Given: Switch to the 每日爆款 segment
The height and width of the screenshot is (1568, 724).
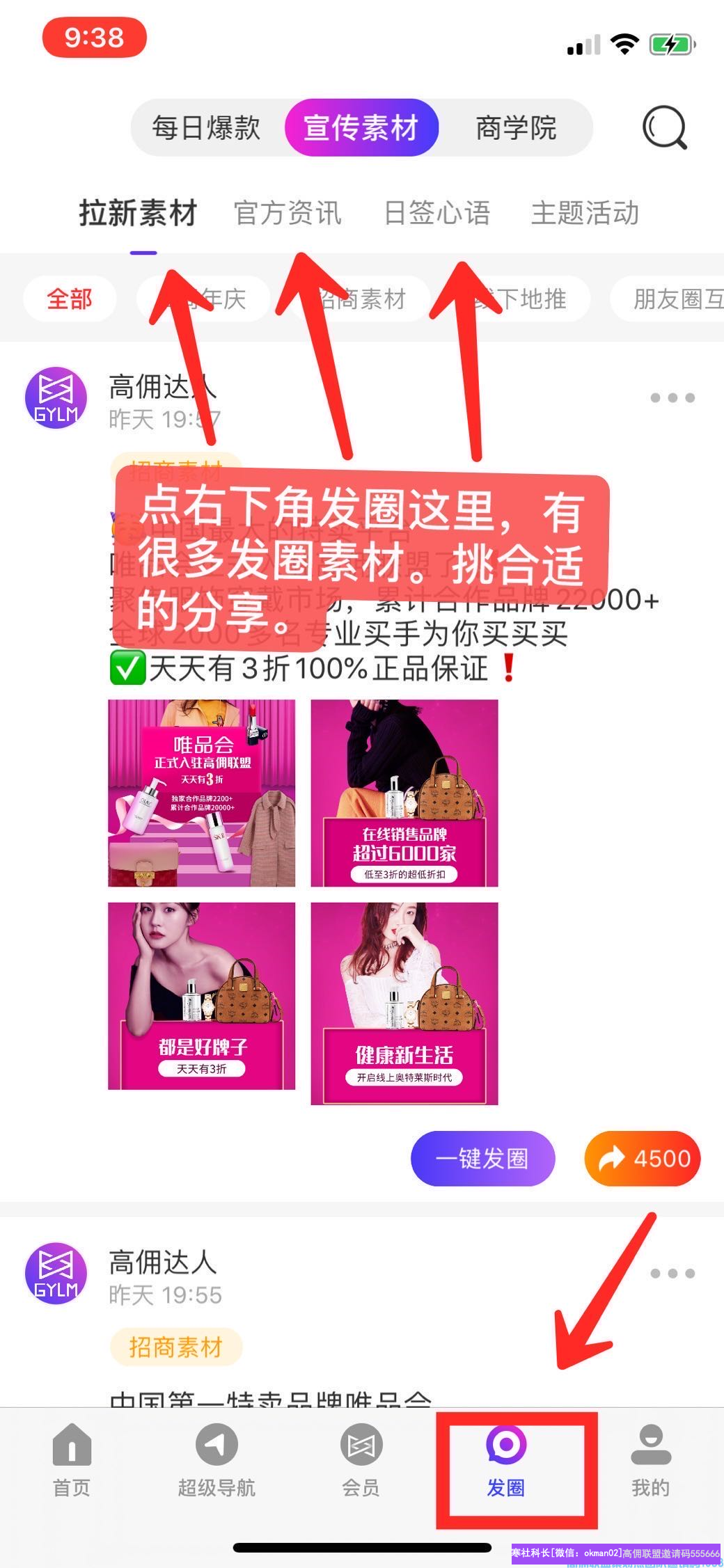Looking at the screenshot, I should click(207, 128).
